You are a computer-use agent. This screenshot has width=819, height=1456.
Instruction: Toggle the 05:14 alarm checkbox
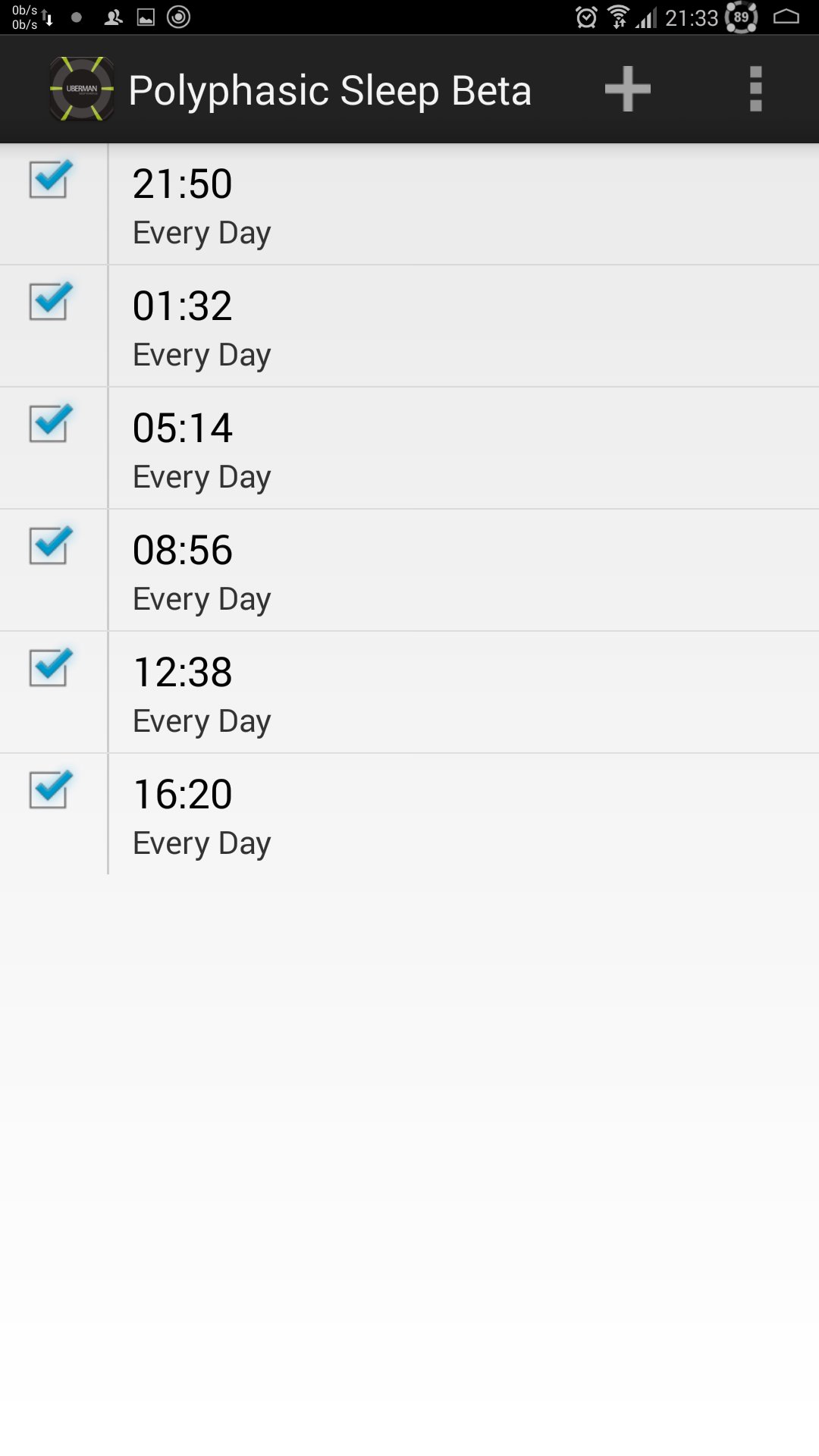(x=49, y=424)
